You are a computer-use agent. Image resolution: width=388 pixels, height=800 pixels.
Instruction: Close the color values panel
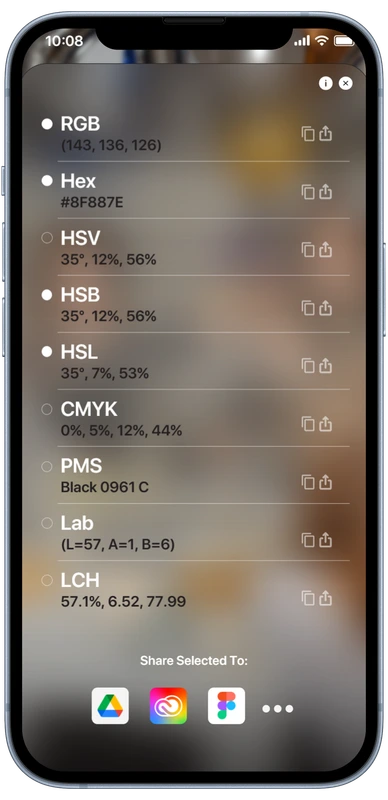tap(346, 83)
